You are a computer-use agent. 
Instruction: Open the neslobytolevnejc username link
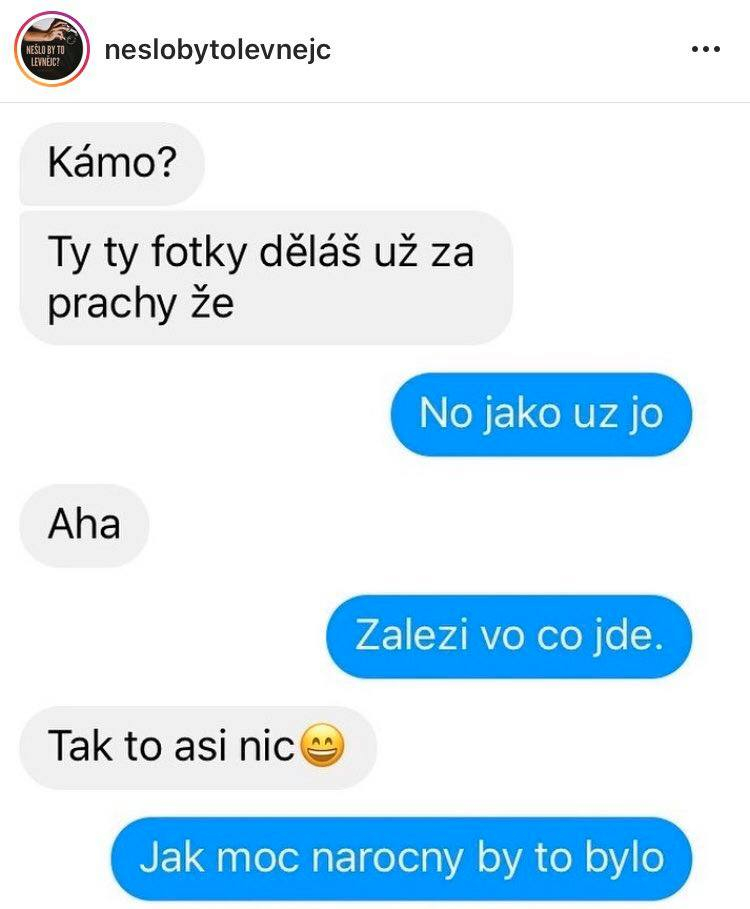point(217,50)
